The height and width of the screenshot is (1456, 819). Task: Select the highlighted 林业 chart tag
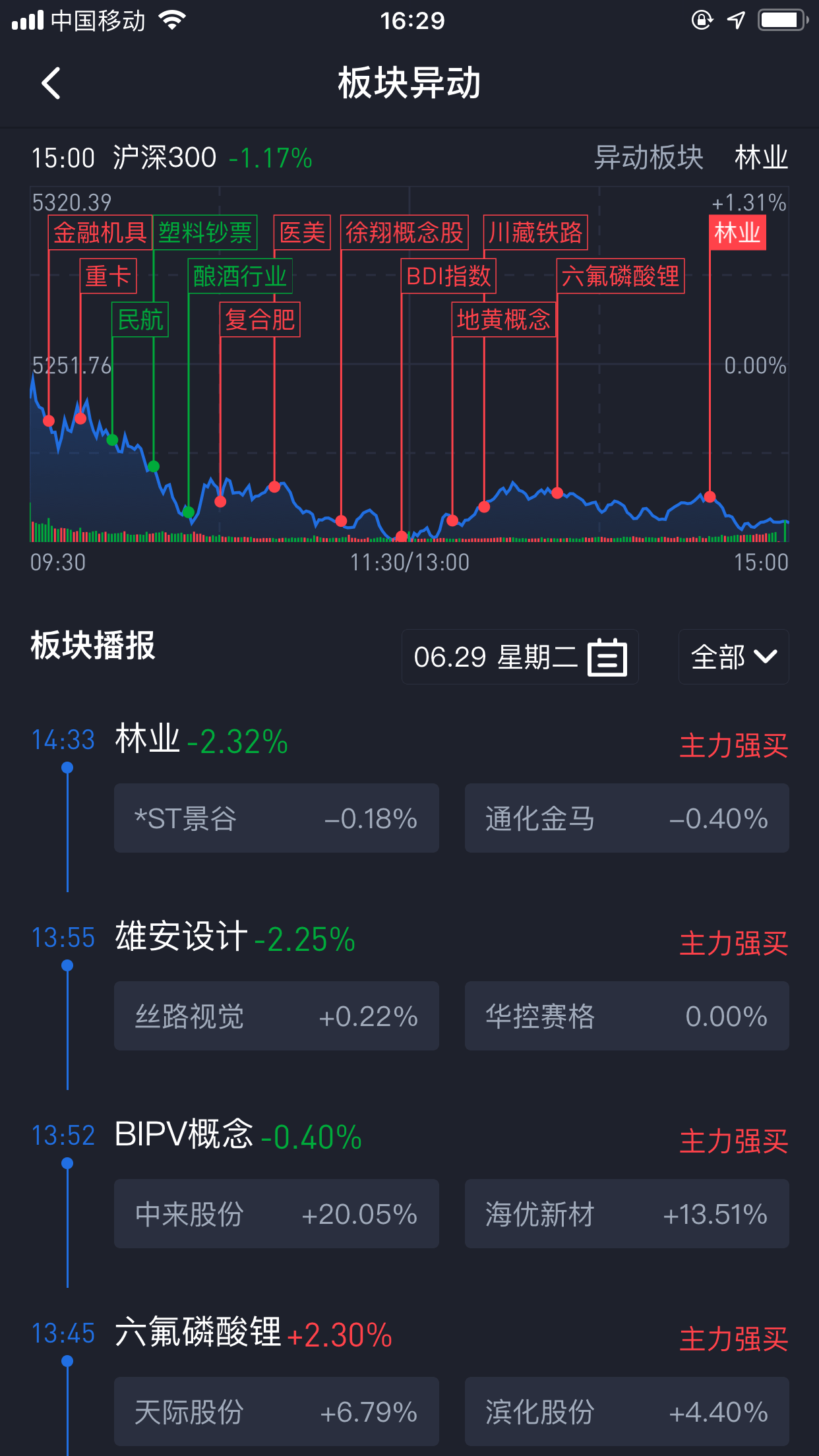[x=737, y=233]
